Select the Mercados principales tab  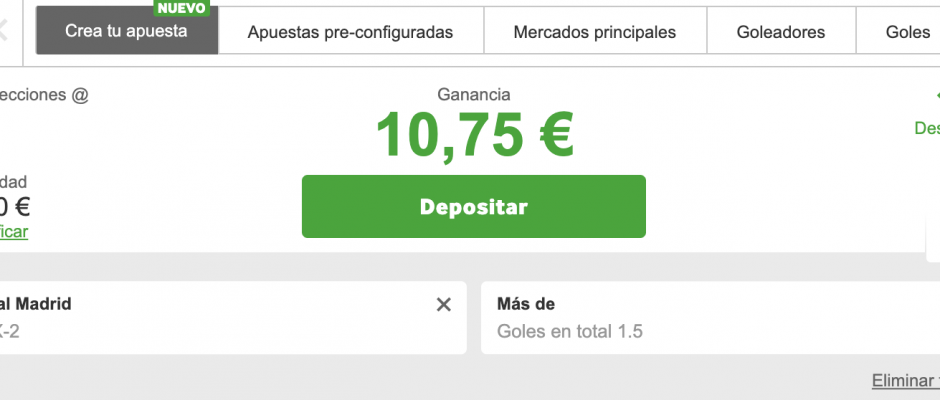tap(594, 32)
